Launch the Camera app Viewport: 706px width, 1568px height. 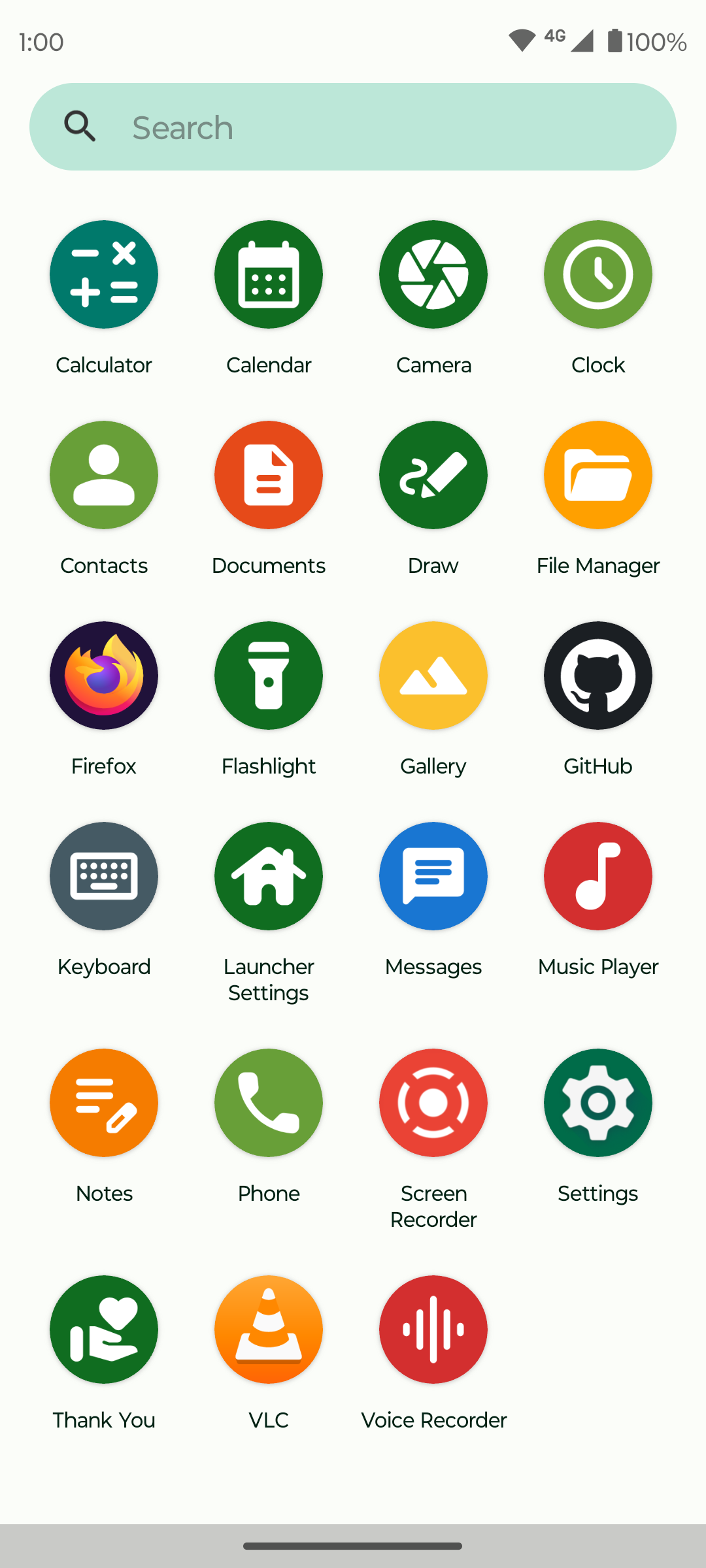(x=433, y=274)
